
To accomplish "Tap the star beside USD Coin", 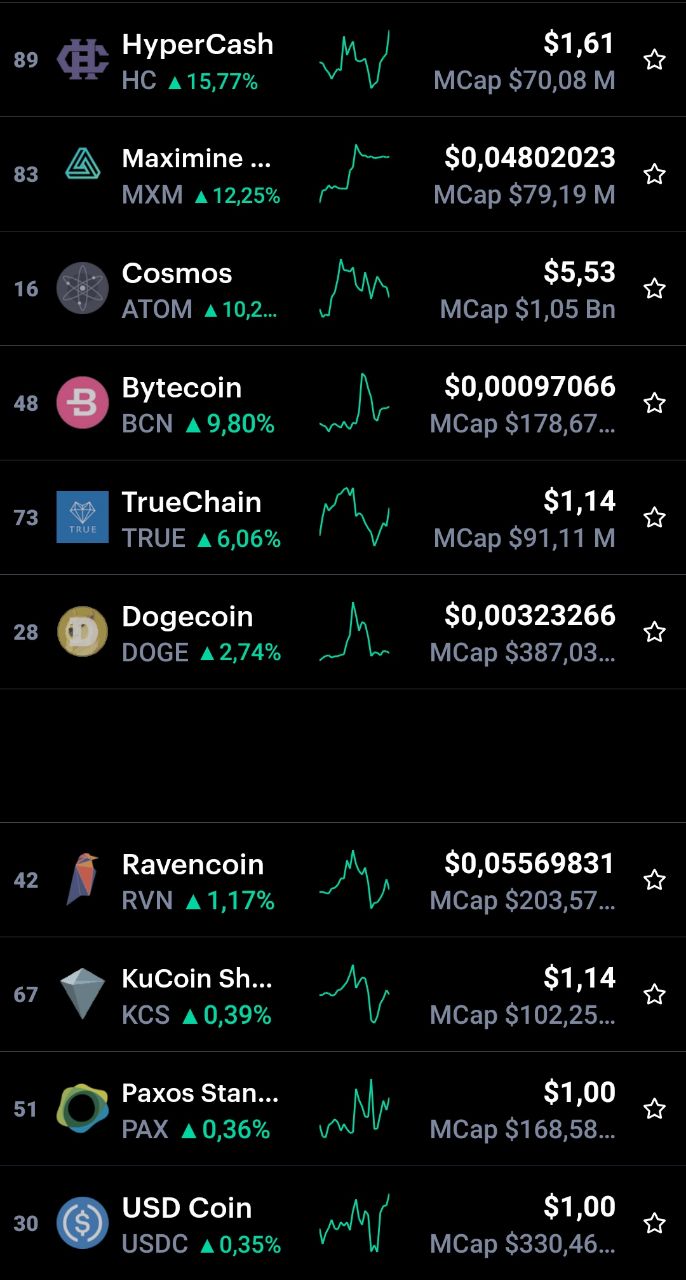I will (x=655, y=1223).
